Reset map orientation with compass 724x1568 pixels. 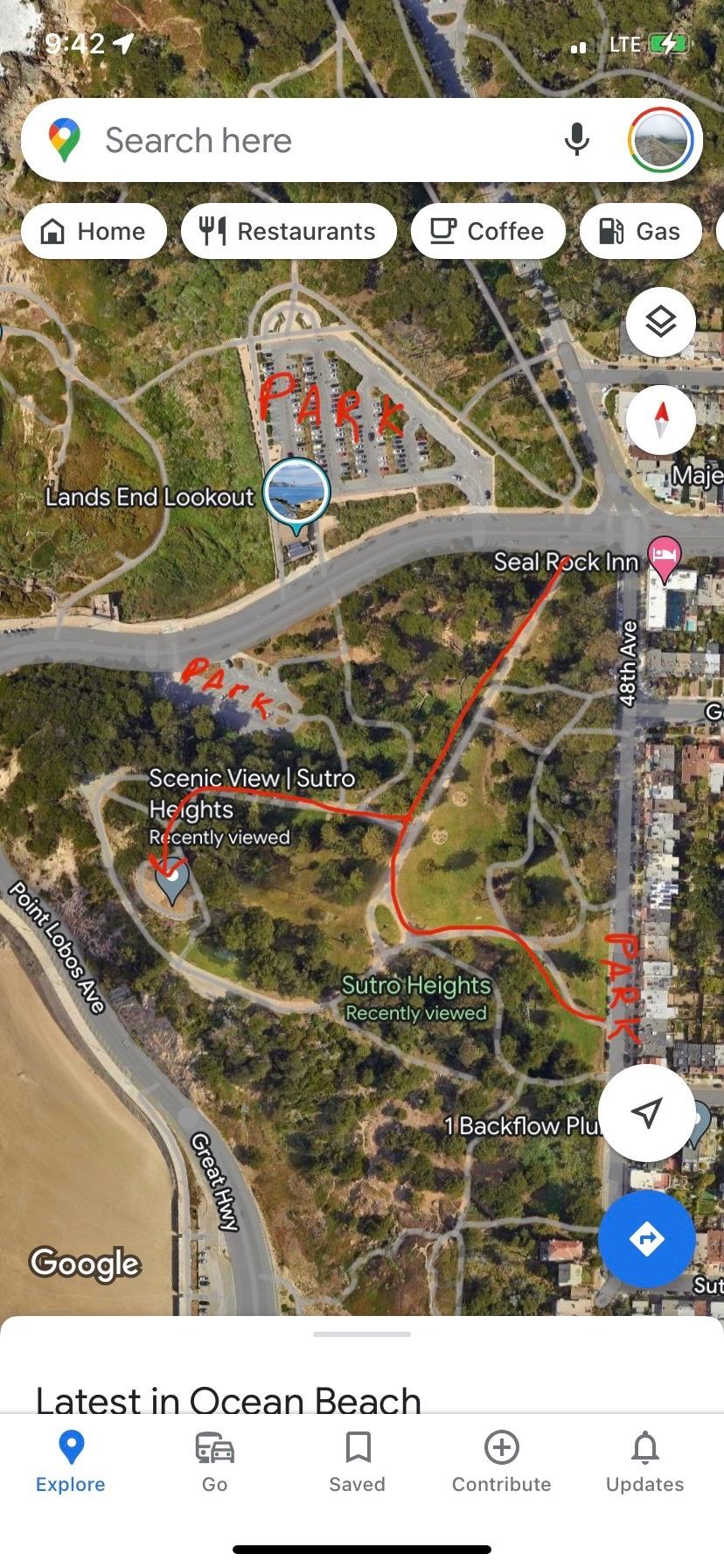(x=661, y=420)
